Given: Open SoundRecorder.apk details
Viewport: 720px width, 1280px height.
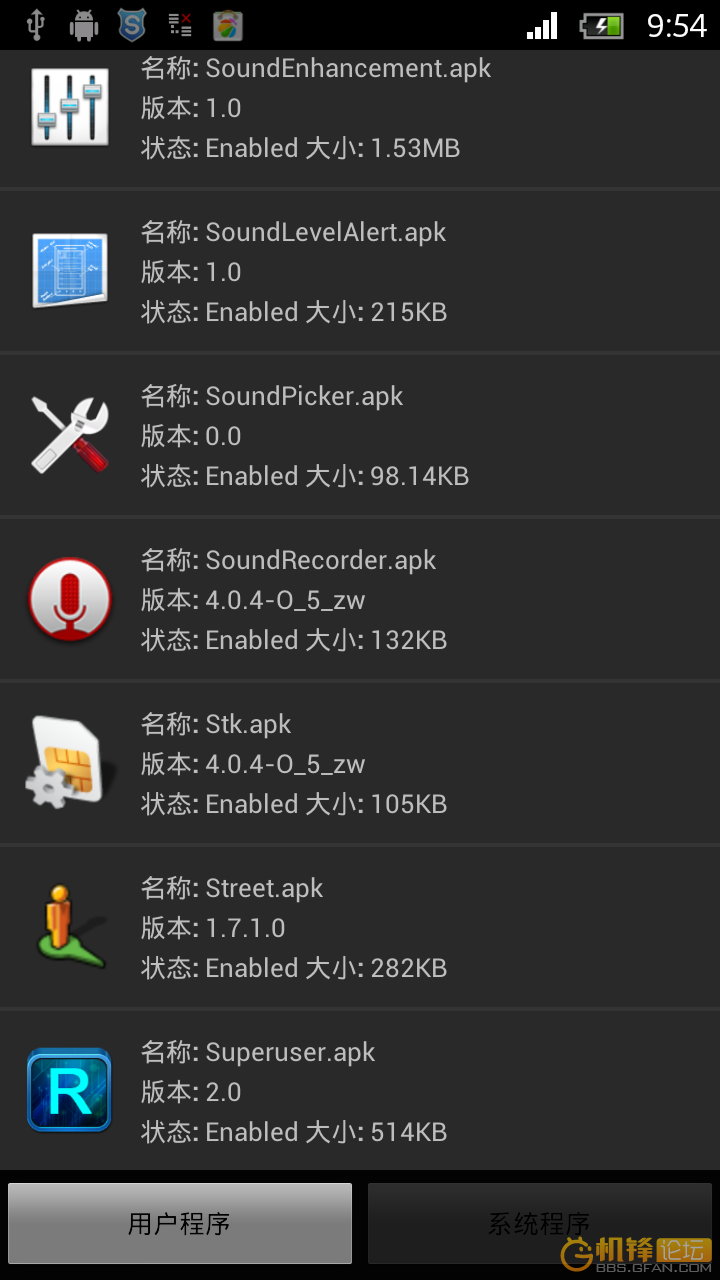Looking at the screenshot, I should pos(360,600).
